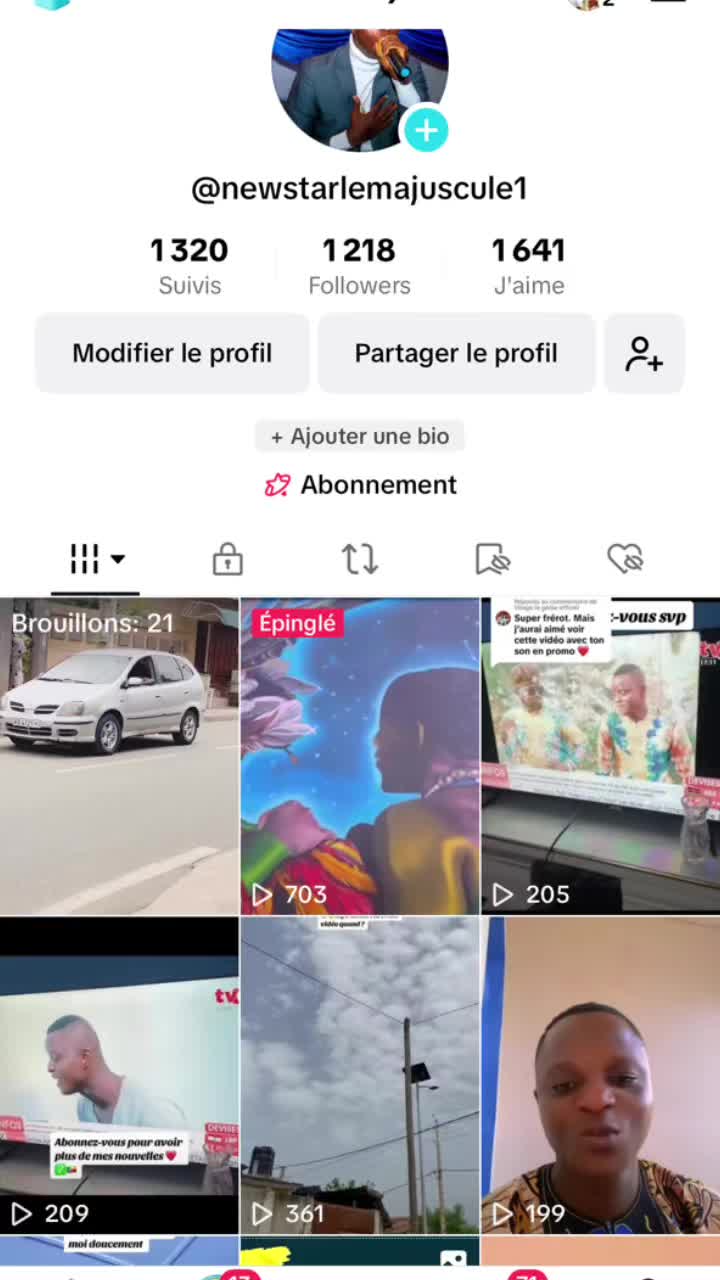Play the cloudy sky video with 361 views
Viewport: 720px width, 1280px height.
(360, 1075)
